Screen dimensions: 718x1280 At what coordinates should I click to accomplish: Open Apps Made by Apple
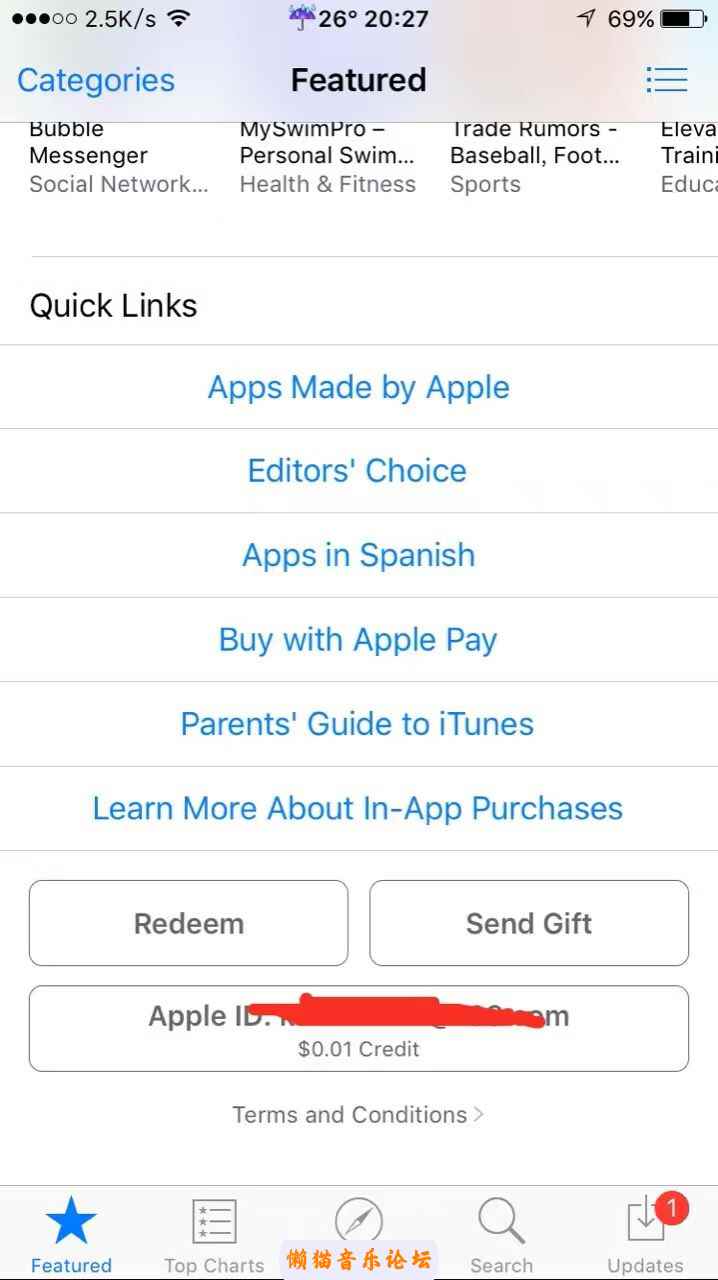coord(358,388)
